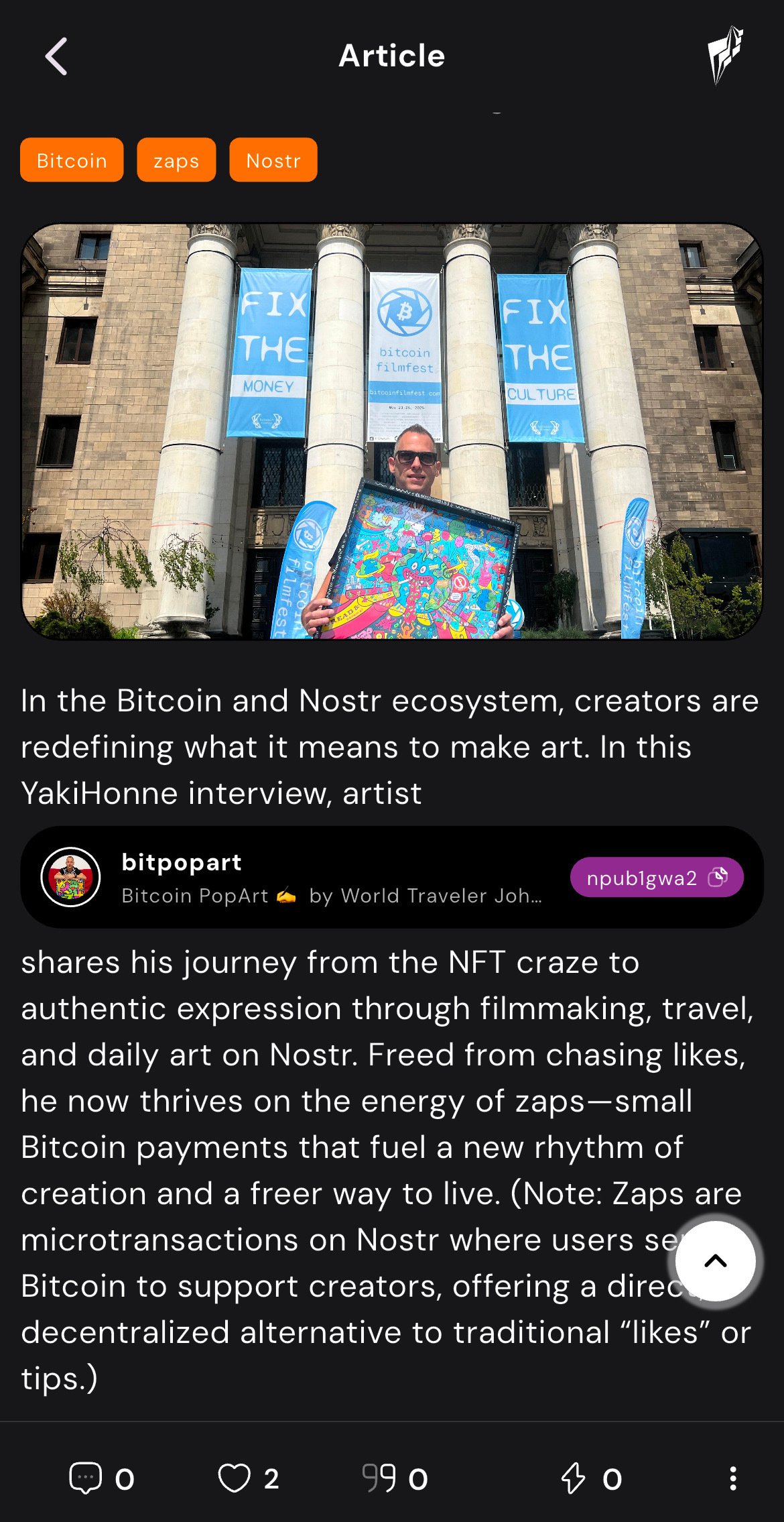Viewport: 784px width, 1522px height.
Task: Tap the logo icon in the header
Action: (x=726, y=55)
